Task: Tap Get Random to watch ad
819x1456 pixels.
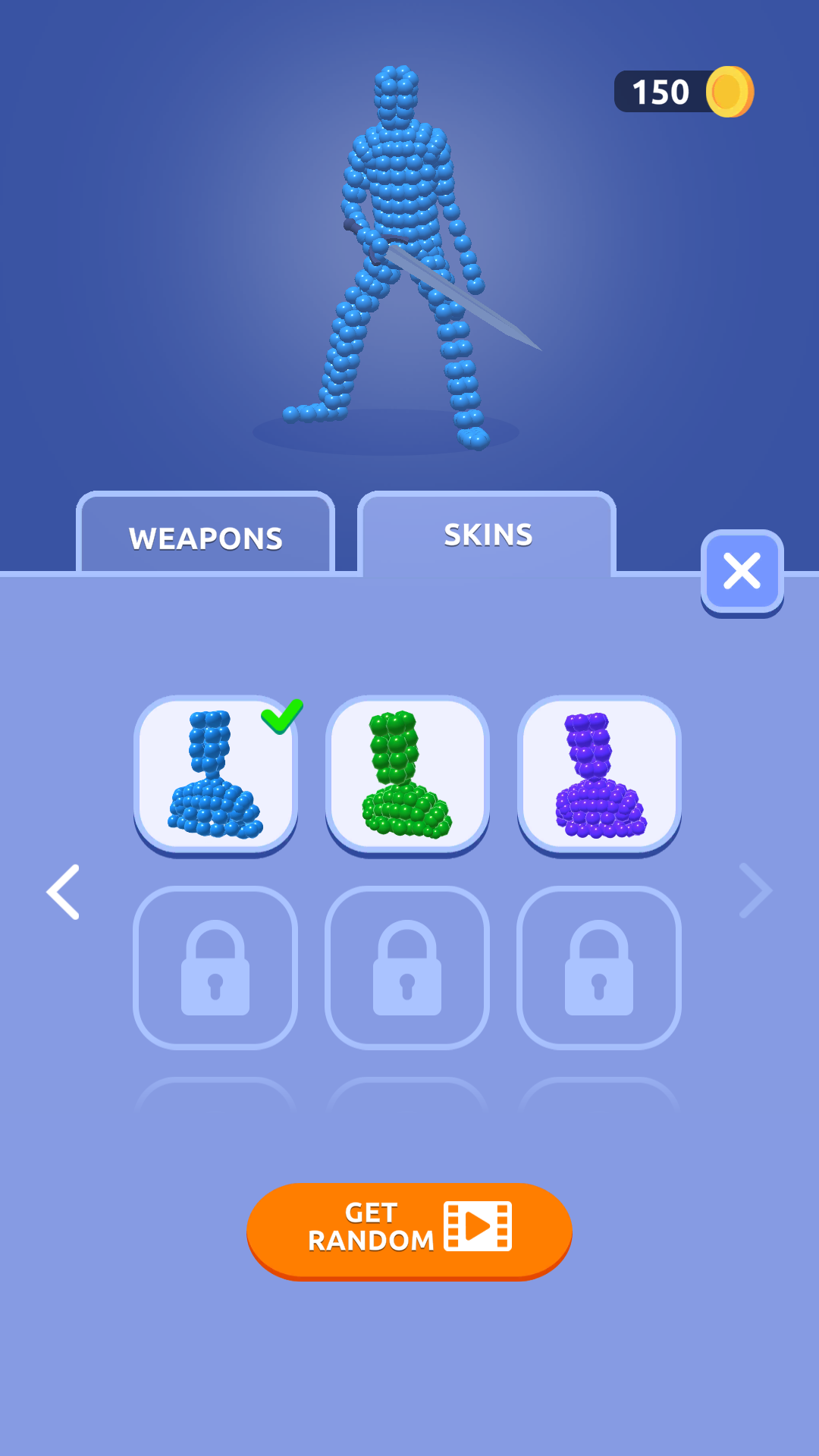Action: 409,1228
